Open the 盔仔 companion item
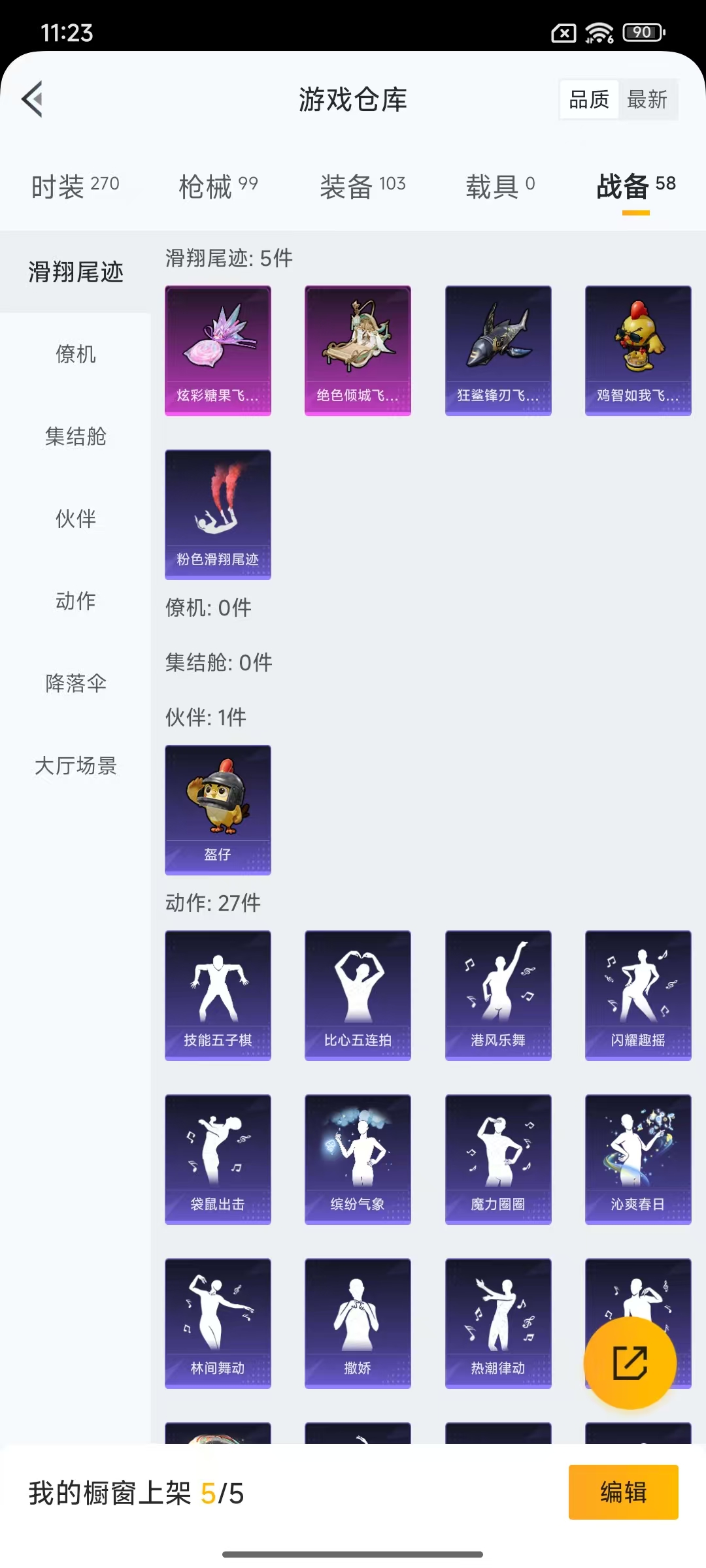The image size is (706, 1568). tap(218, 809)
